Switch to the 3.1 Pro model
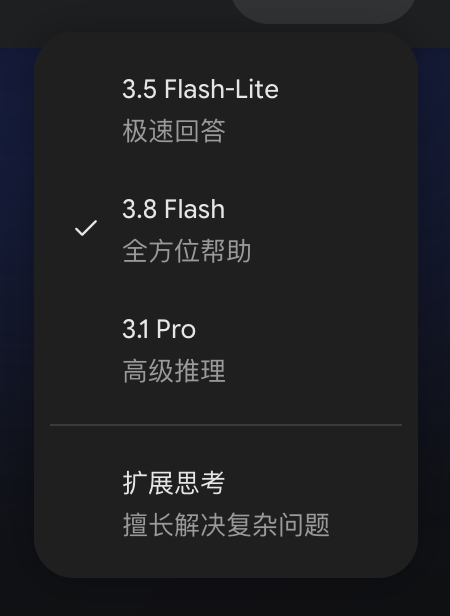 pos(226,350)
